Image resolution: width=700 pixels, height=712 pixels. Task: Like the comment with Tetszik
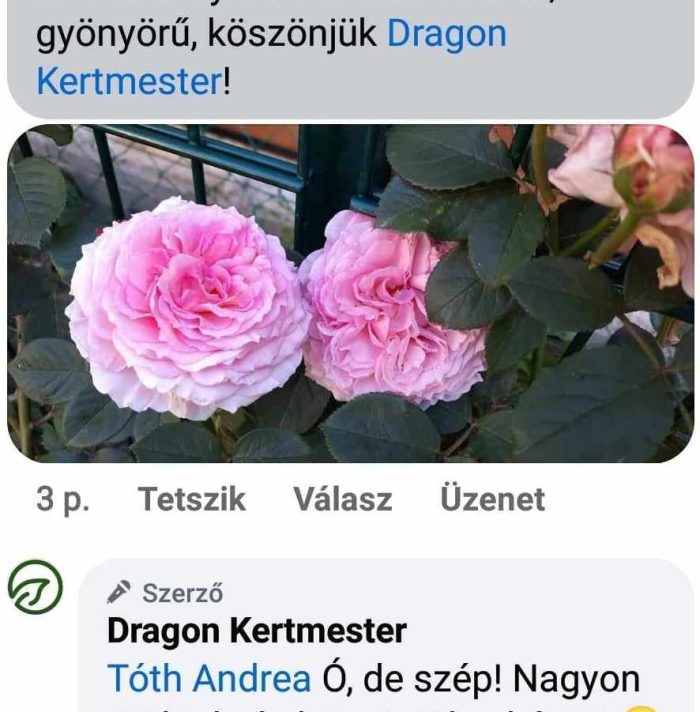[x=191, y=499]
